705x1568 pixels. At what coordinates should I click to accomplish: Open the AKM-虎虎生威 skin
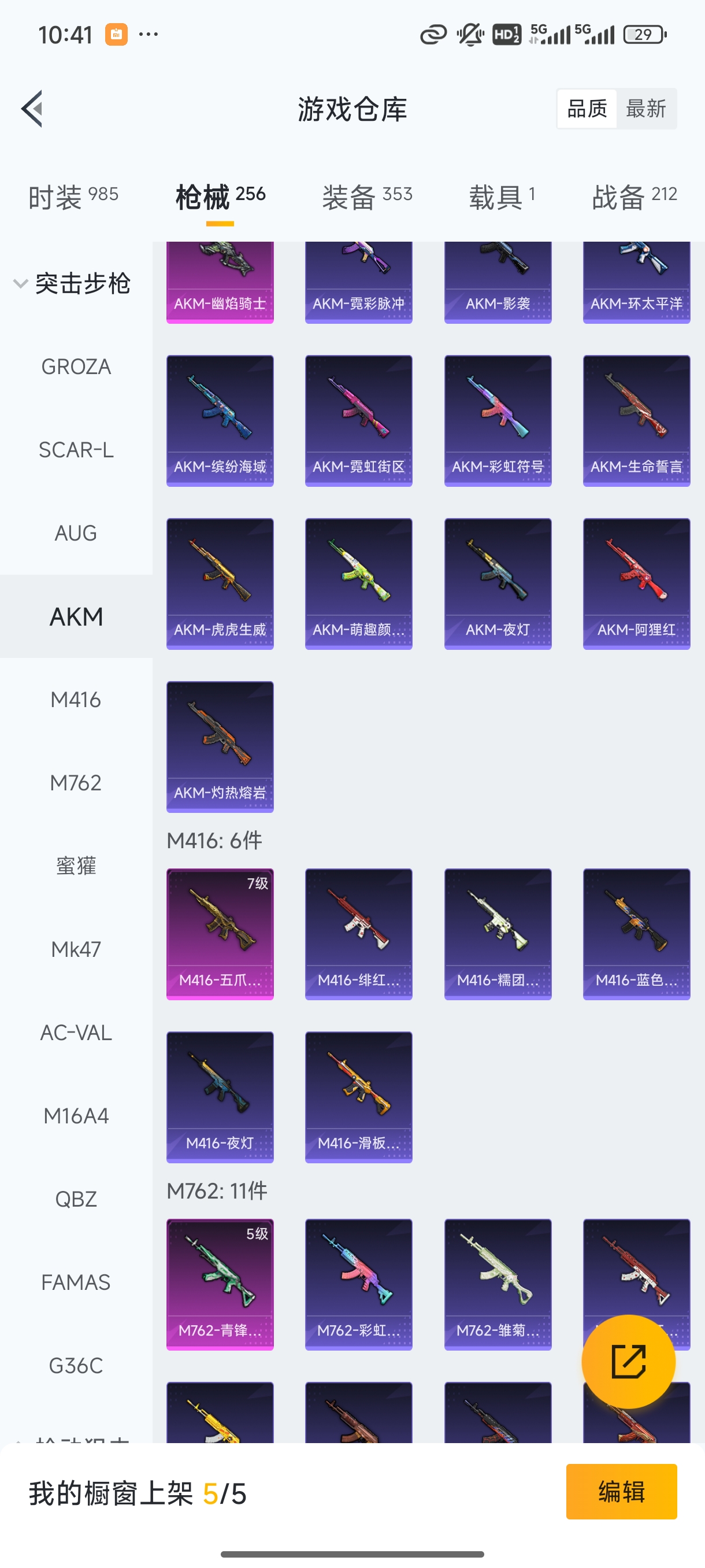click(220, 584)
